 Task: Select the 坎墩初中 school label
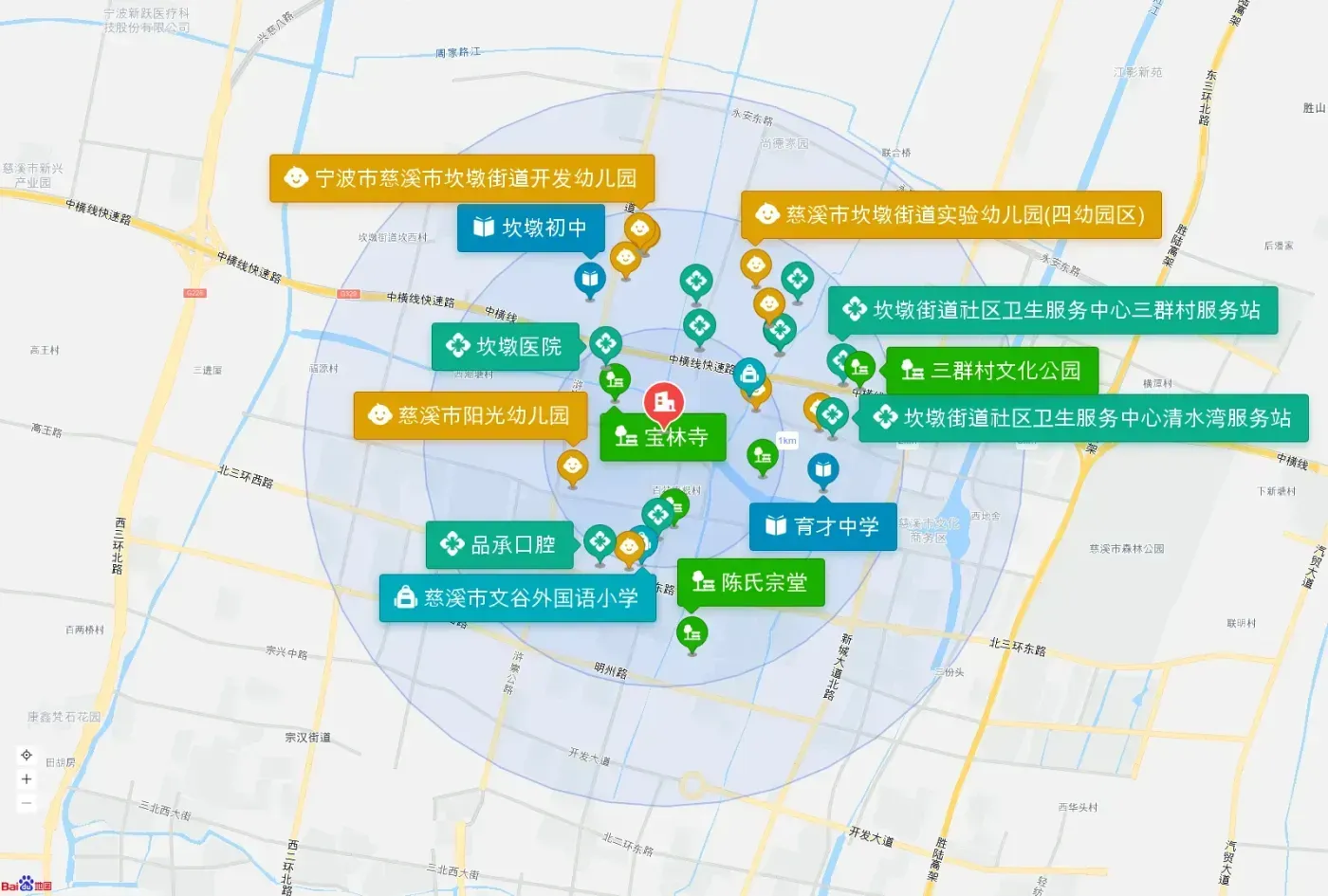530,228
